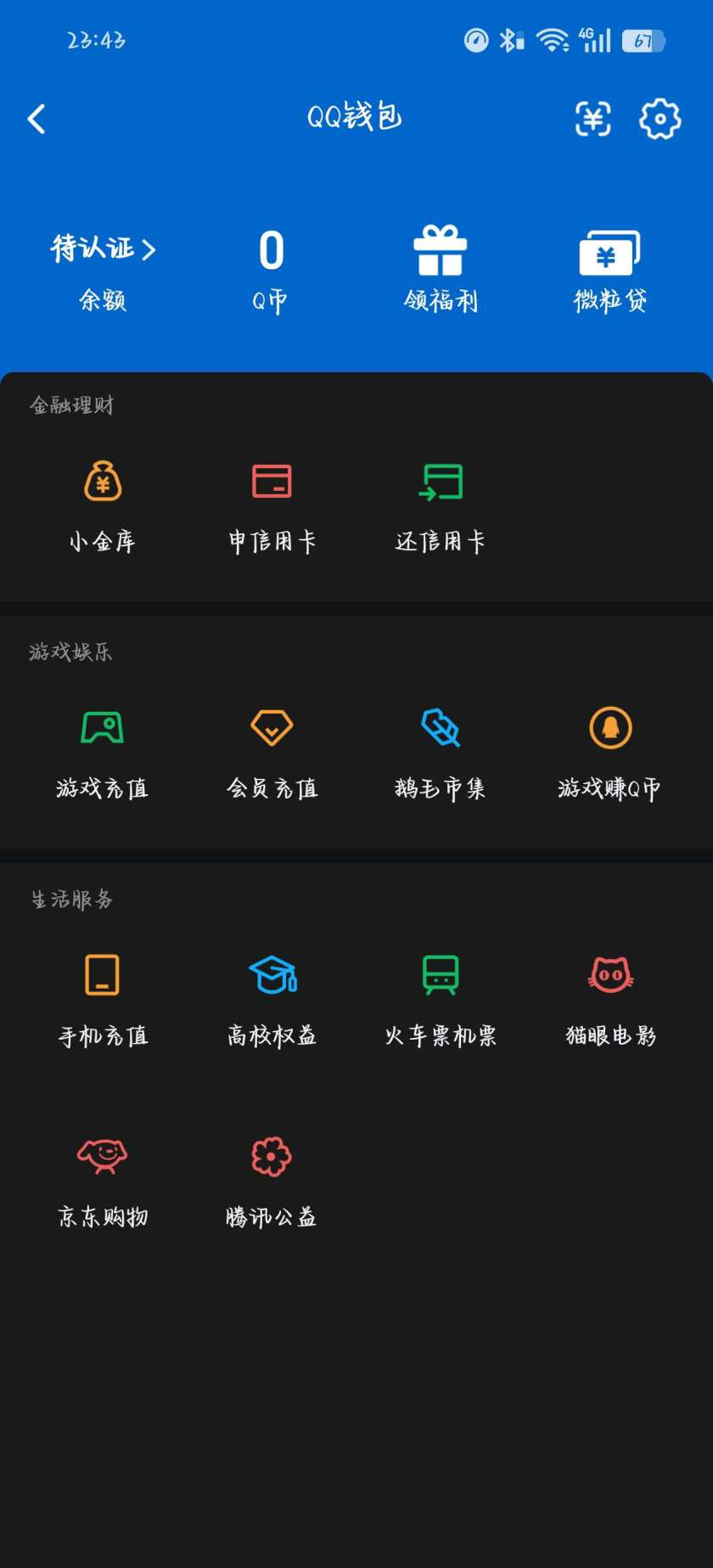713x1568 pixels.
Task: Expand the 待认证 verification status
Action: [x=101, y=249]
